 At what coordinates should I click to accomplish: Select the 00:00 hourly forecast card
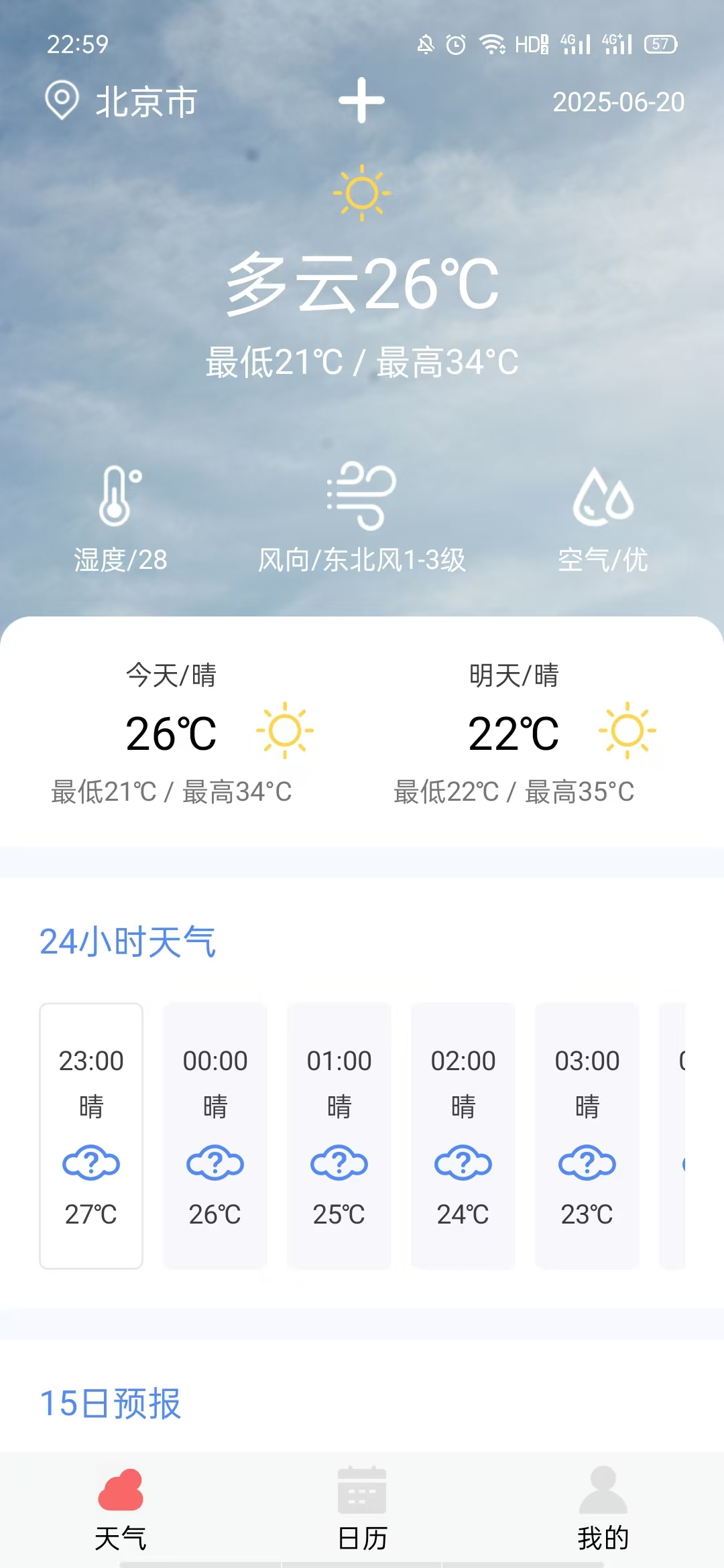pyautogui.click(x=215, y=1136)
